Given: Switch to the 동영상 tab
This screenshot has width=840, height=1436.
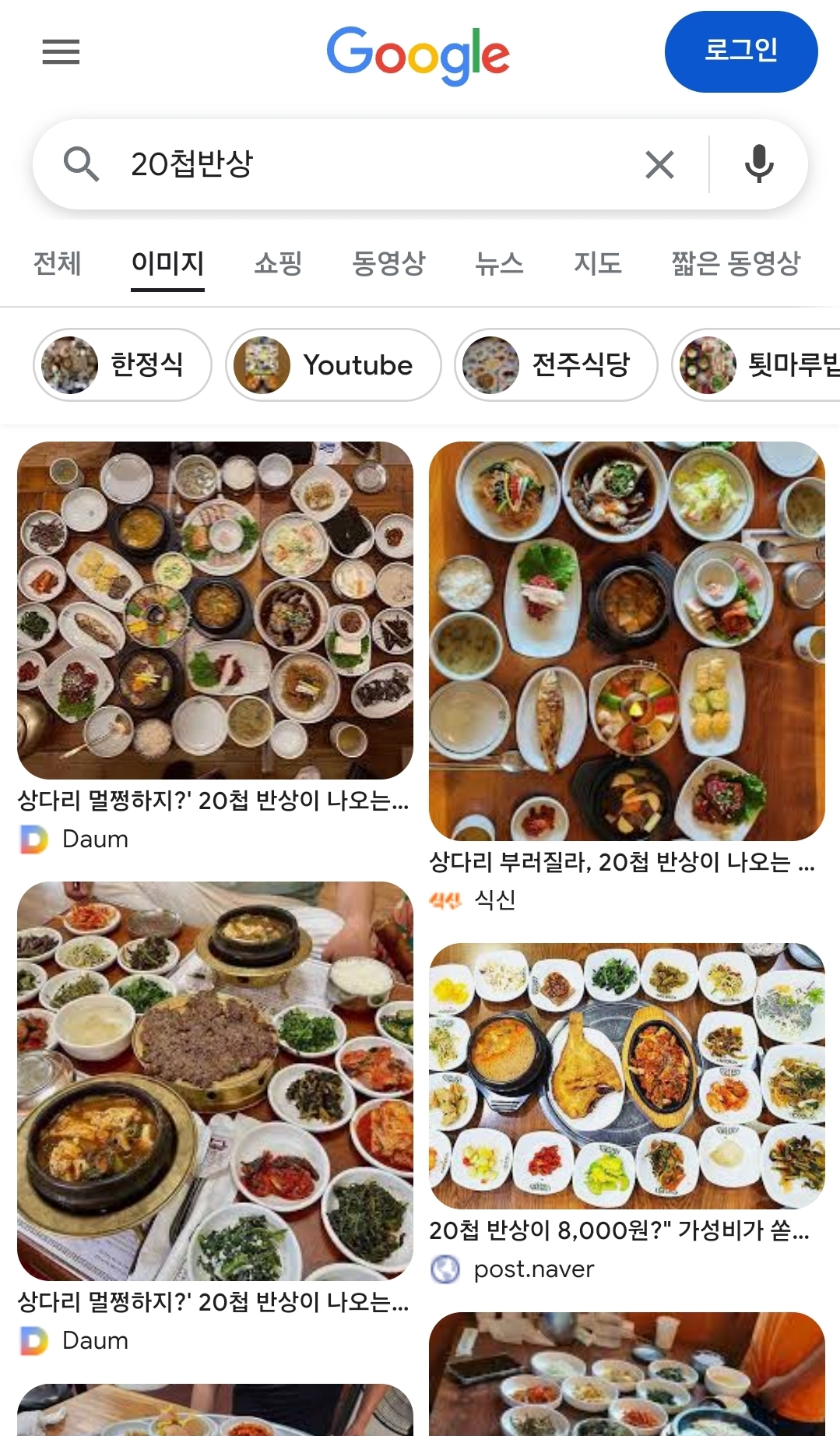Looking at the screenshot, I should click(388, 263).
